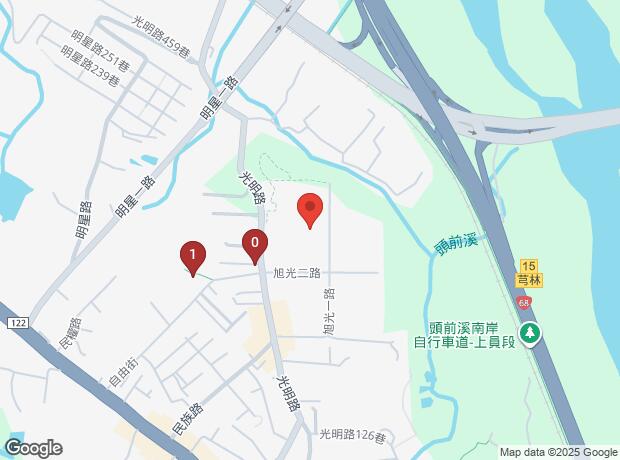Screen dimensions: 620x460
Task: Tap the map marker labeled 0
Action: tap(255, 242)
